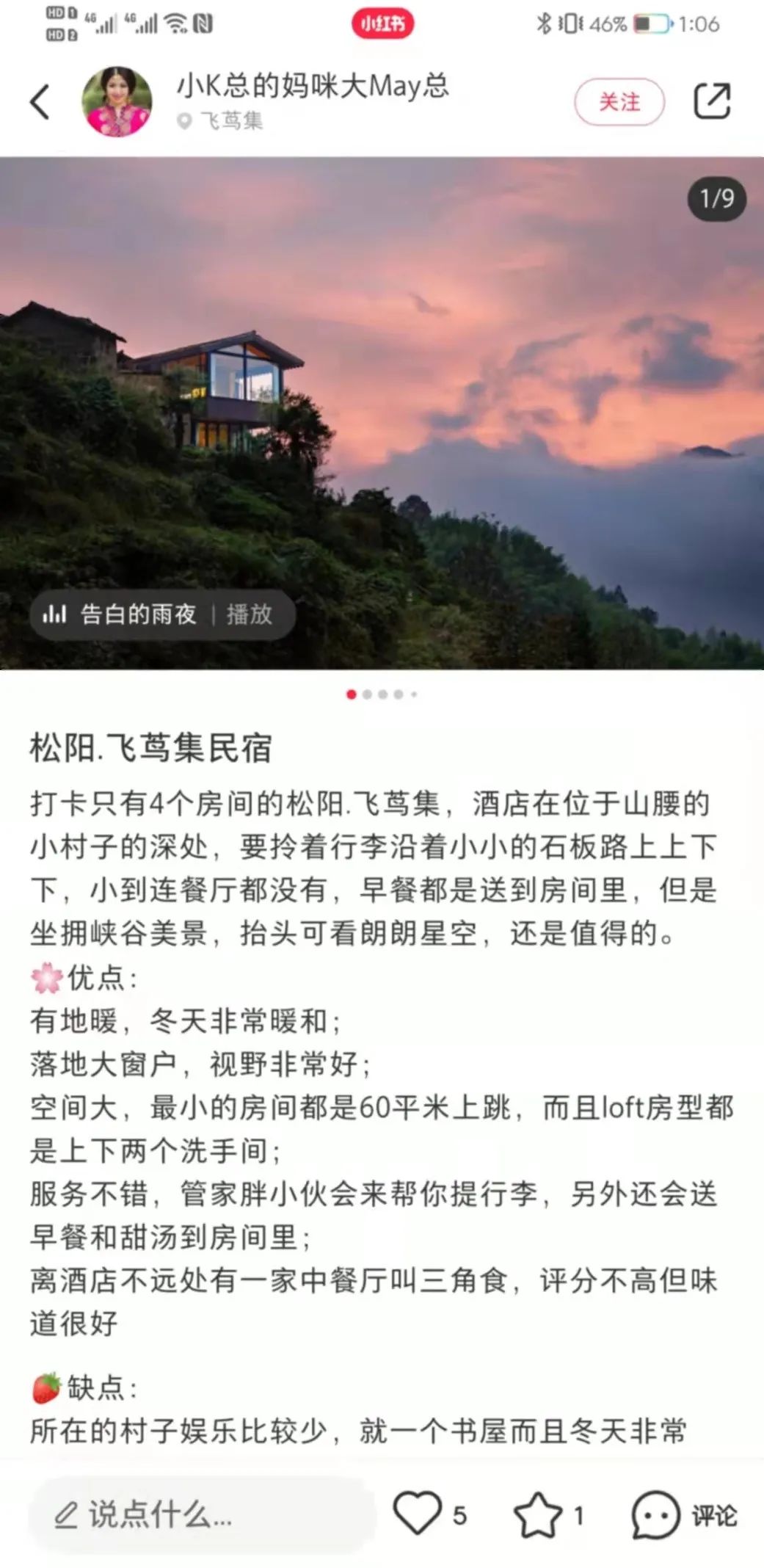764x1568 pixels.
Task: Open the author's profile avatar
Action: (x=117, y=101)
